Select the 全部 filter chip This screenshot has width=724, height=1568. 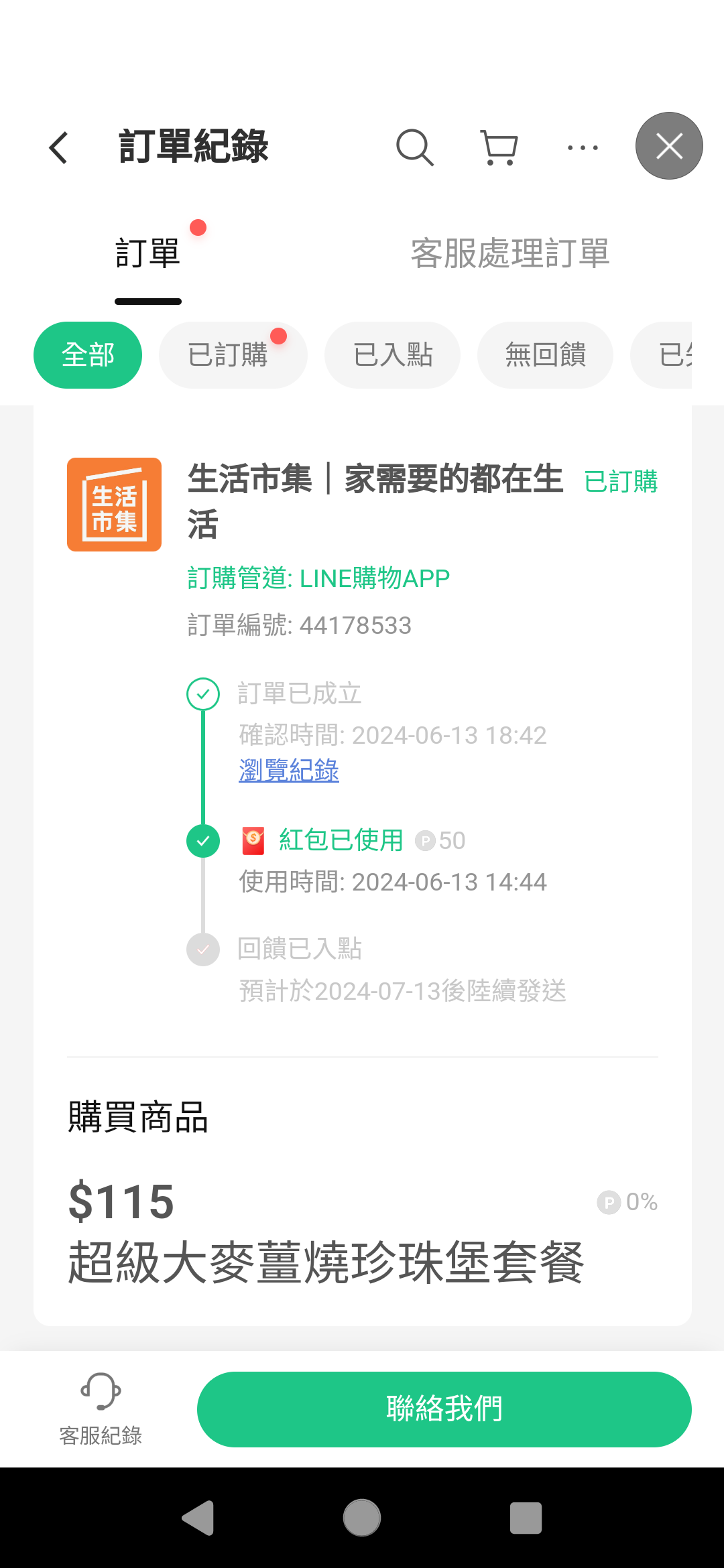(88, 355)
